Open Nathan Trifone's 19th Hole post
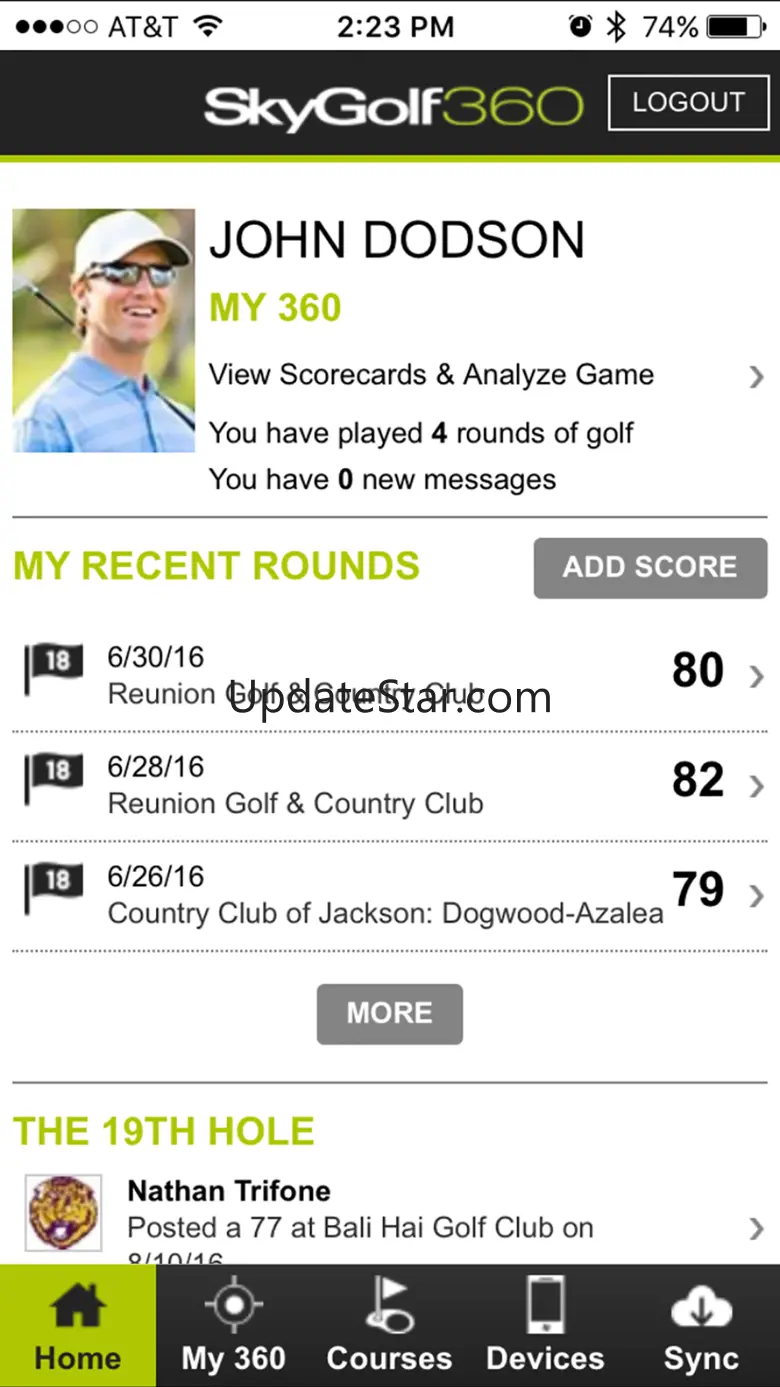 pyautogui.click(x=390, y=1218)
